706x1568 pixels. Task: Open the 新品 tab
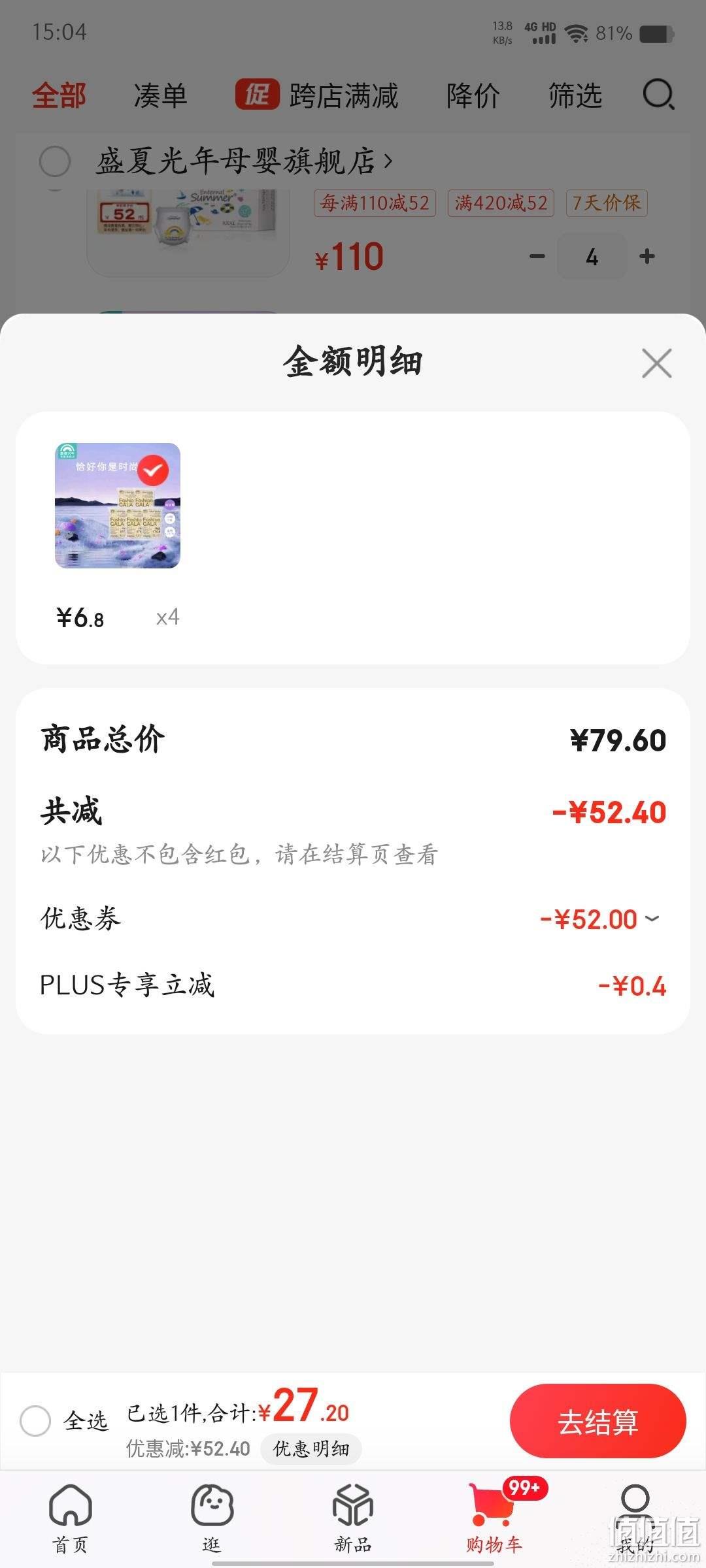pyautogui.click(x=353, y=1518)
